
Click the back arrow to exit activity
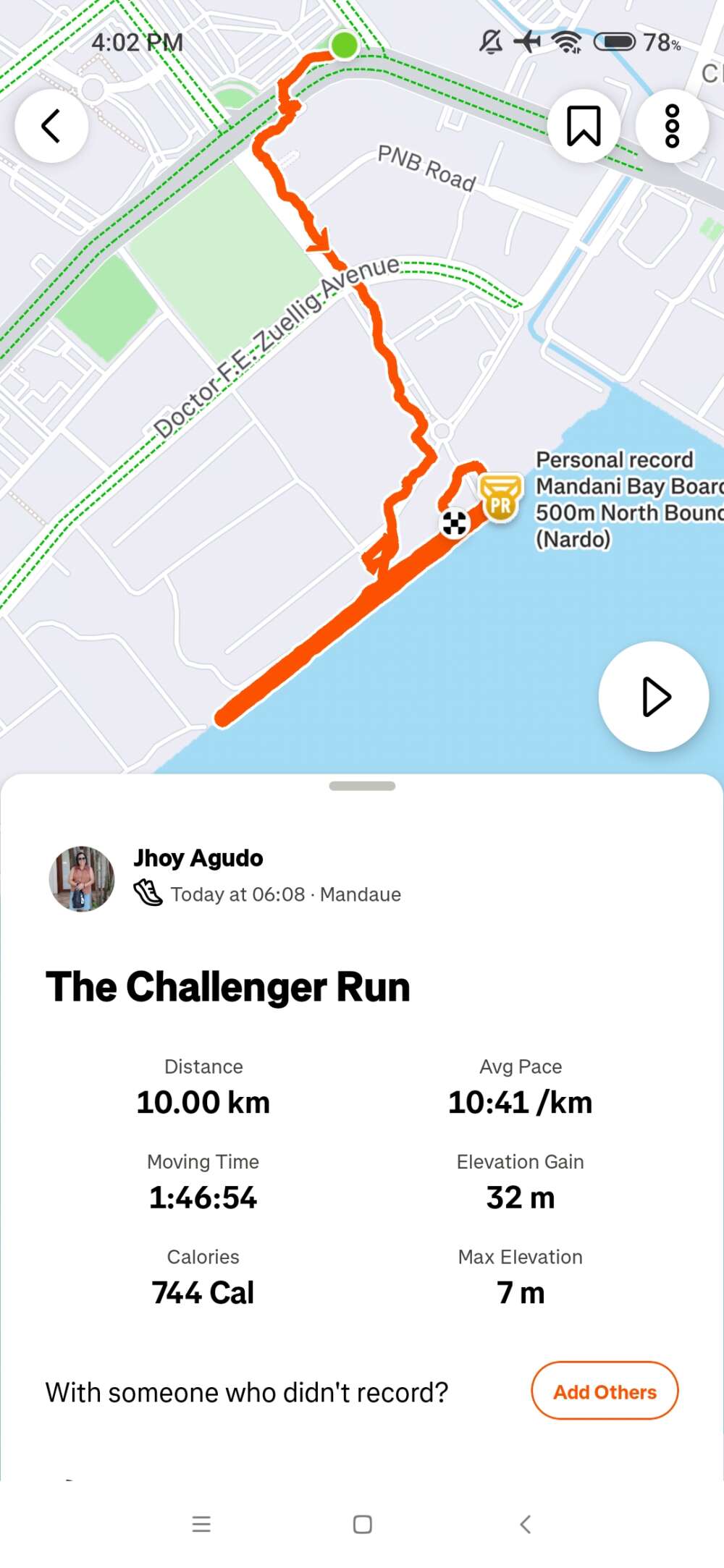(x=52, y=125)
